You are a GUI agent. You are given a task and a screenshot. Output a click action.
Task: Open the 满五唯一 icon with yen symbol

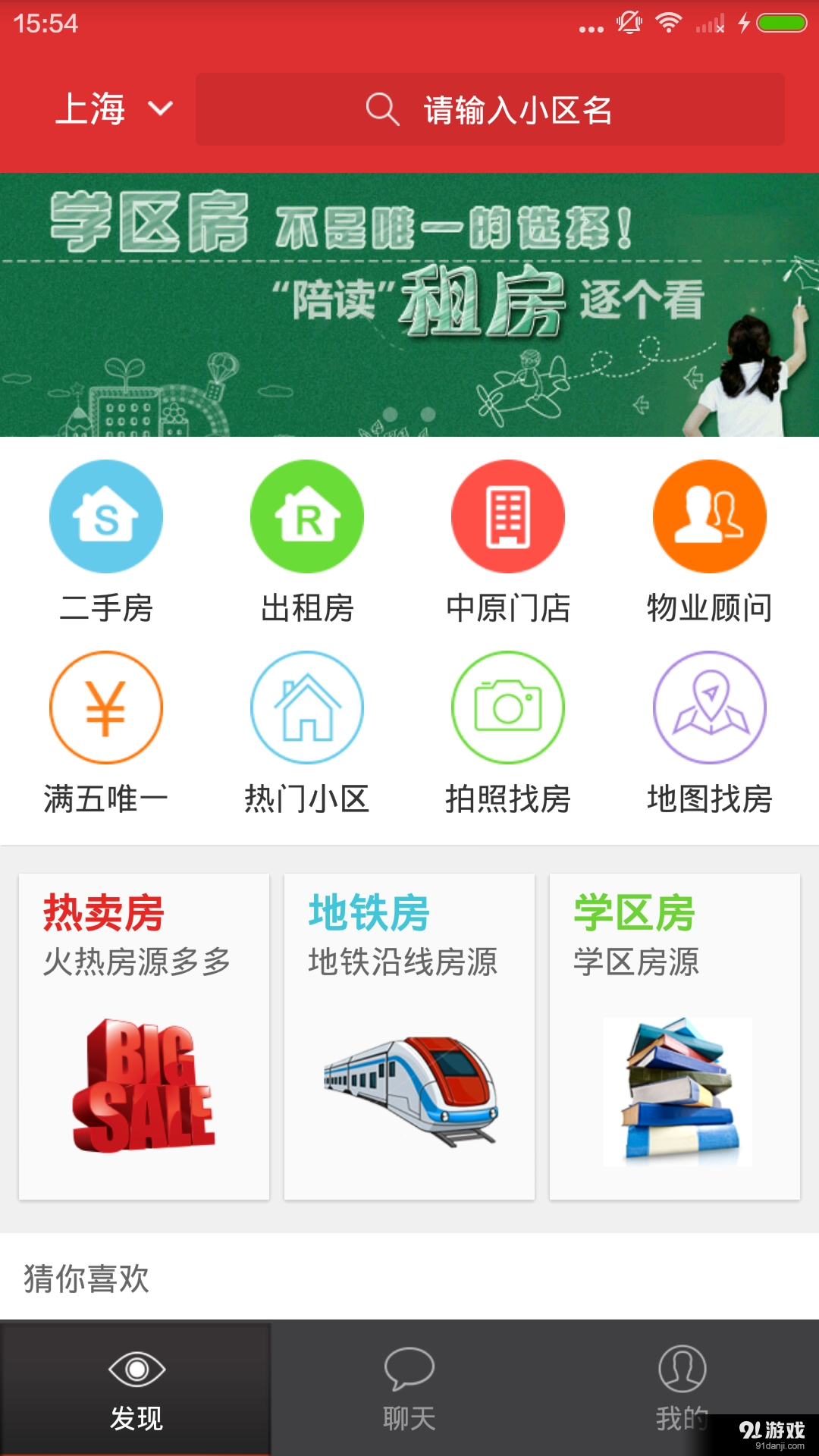[106, 707]
